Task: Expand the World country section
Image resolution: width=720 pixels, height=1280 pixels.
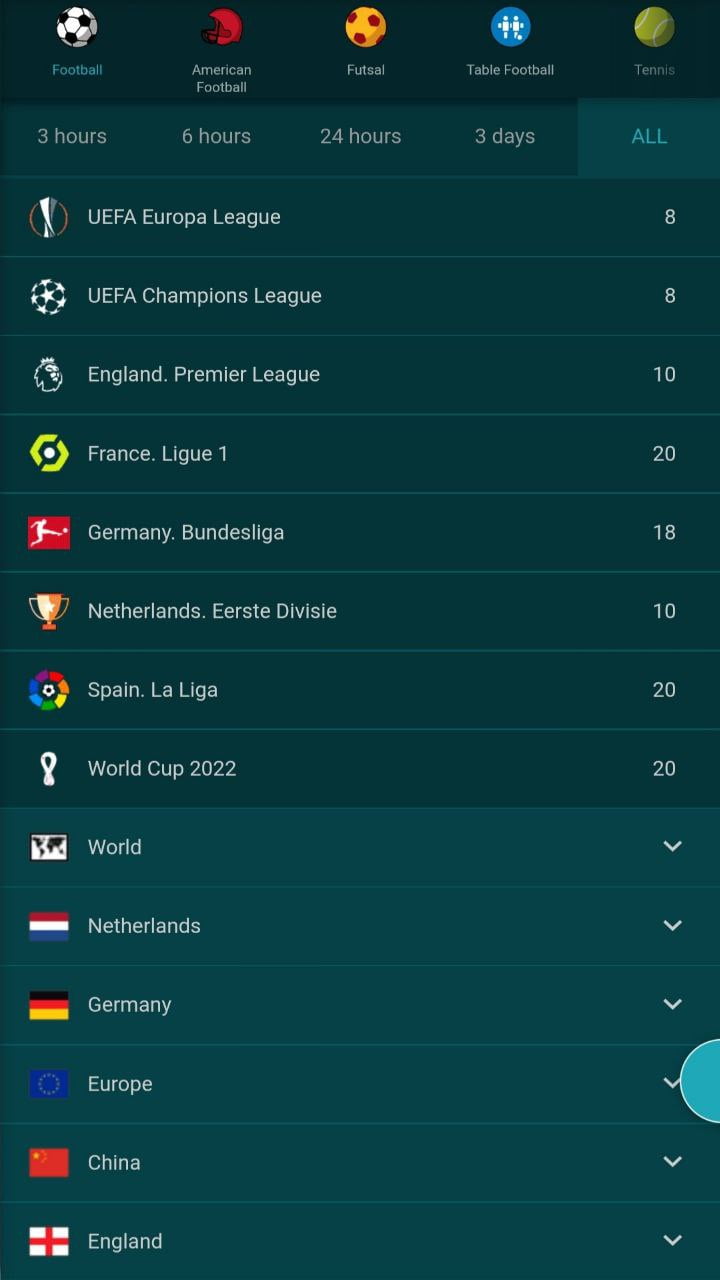Action: coord(672,846)
